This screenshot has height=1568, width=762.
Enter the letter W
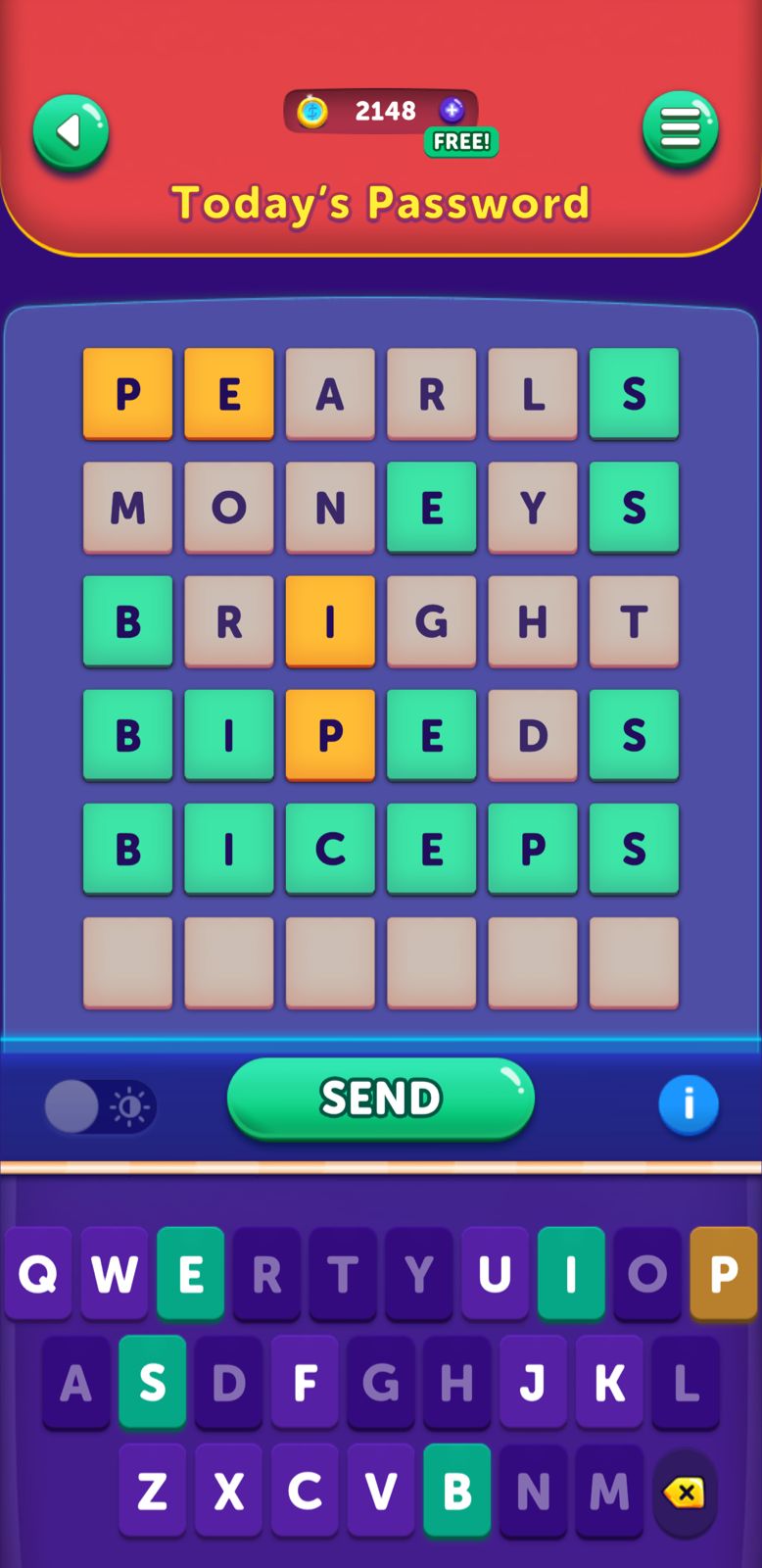pos(115,1274)
